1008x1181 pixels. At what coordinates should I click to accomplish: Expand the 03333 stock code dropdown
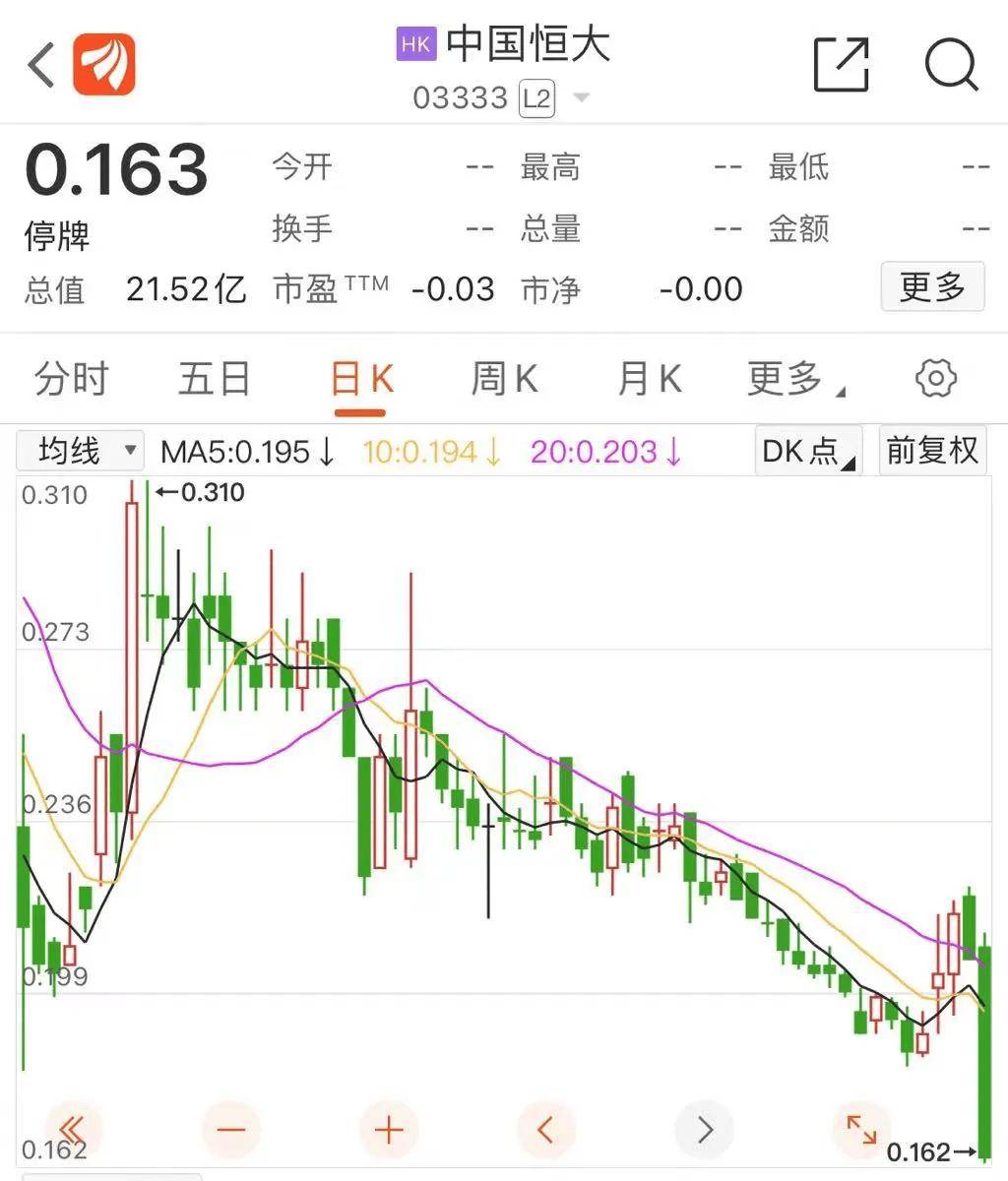tap(581, 97)
